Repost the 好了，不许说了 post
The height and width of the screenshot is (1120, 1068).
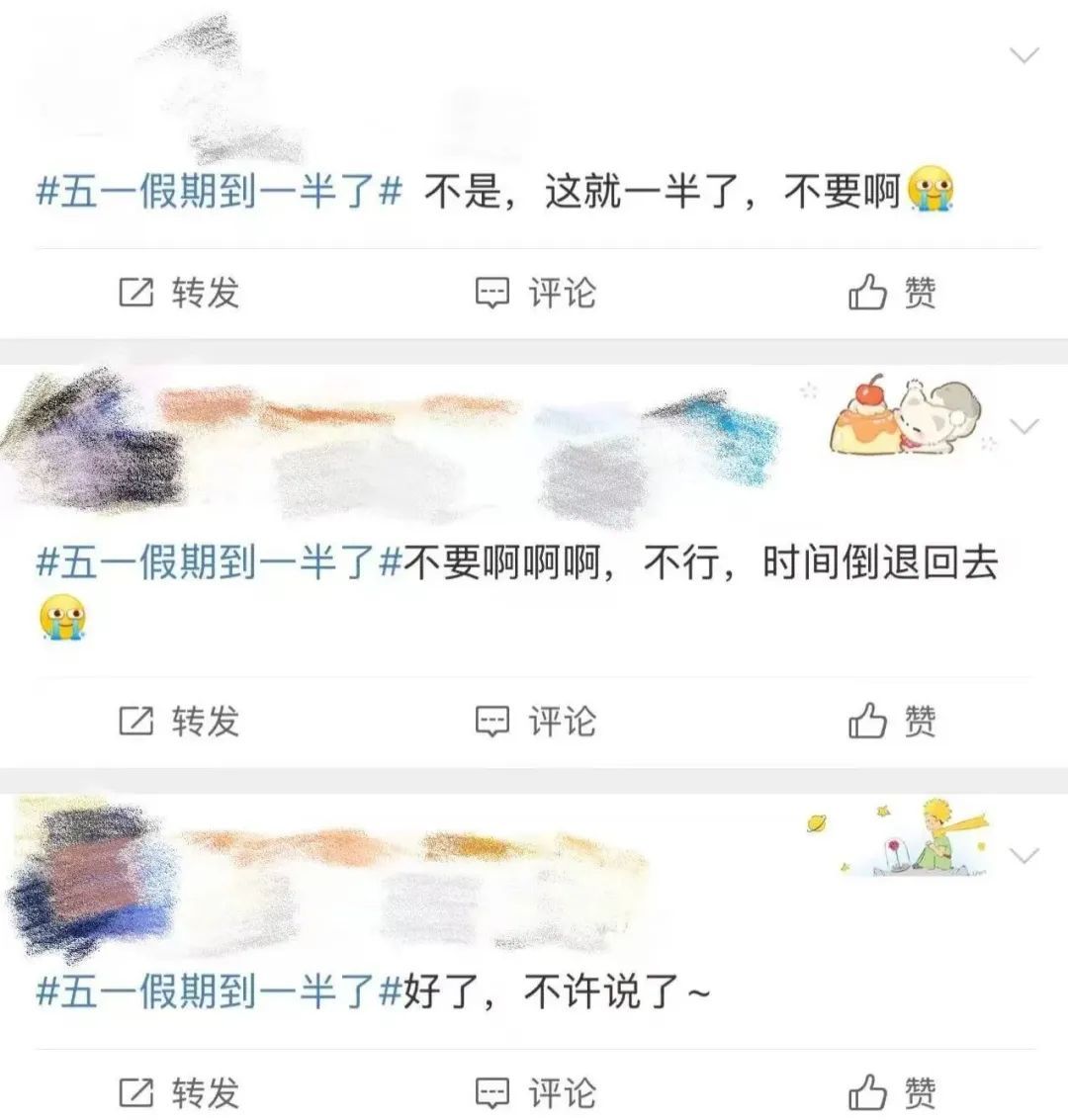(x=179, y=1092)
